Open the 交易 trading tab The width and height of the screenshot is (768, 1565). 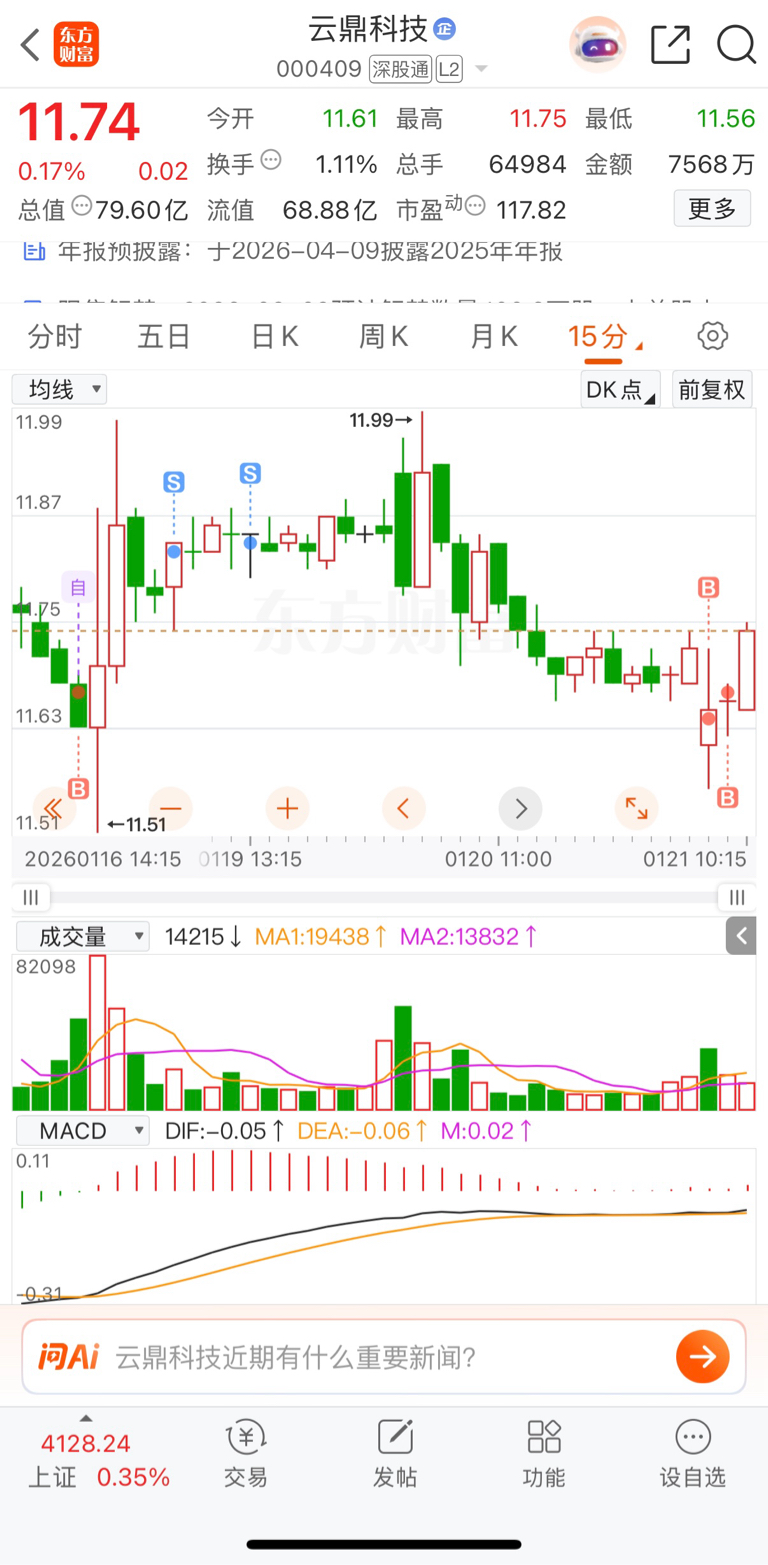[245, 1454]
